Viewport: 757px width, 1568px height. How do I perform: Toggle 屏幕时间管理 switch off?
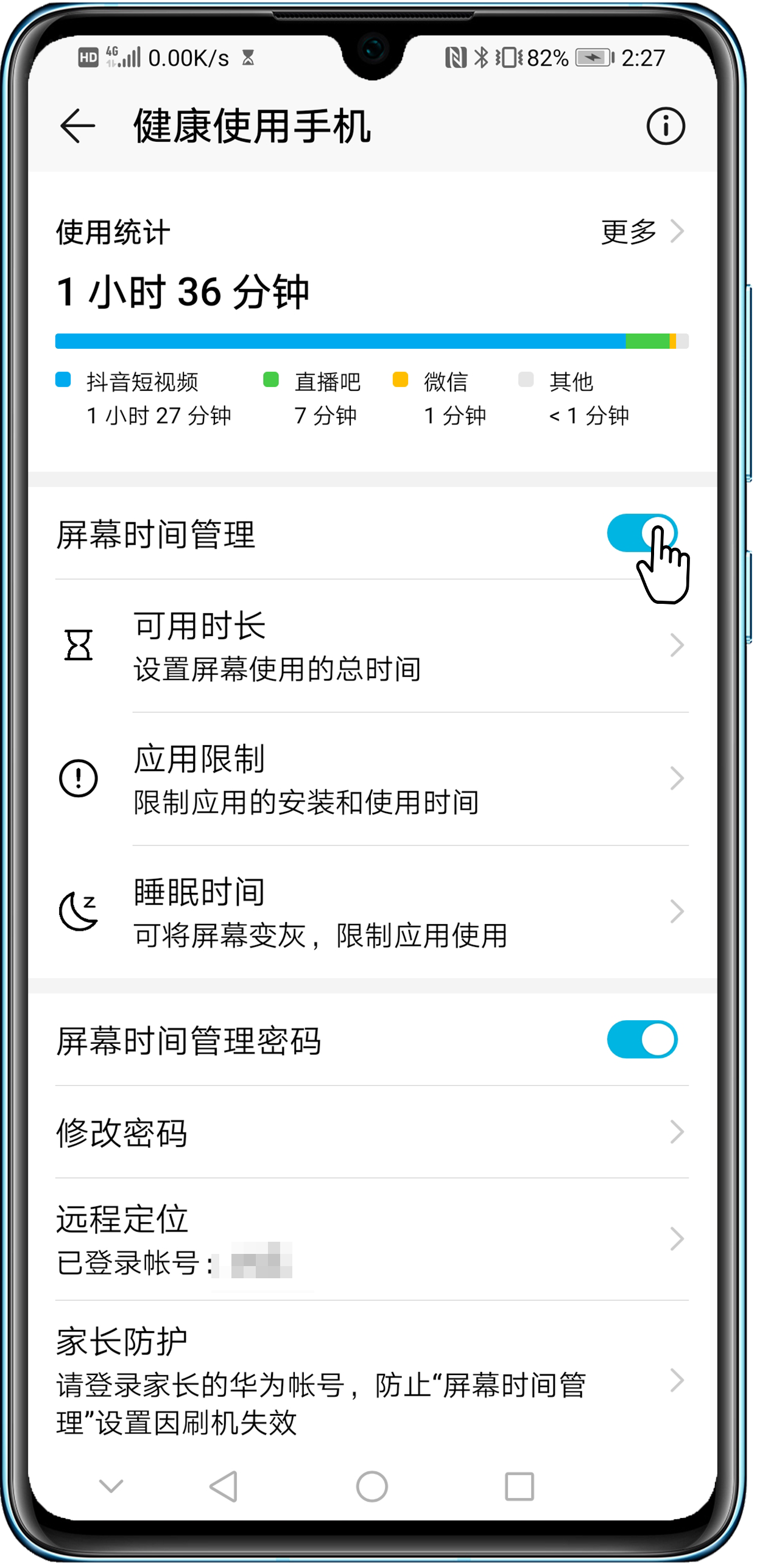(641, 533)
